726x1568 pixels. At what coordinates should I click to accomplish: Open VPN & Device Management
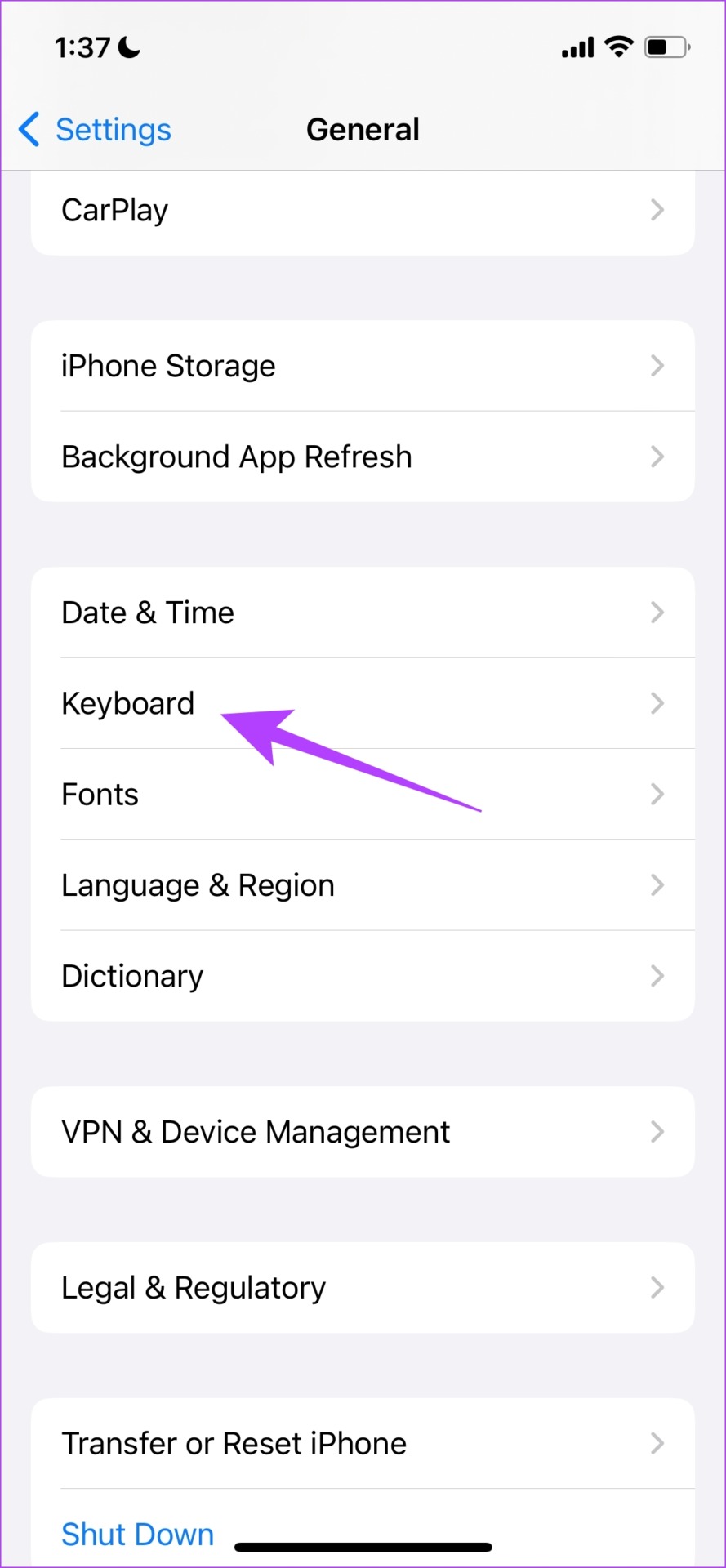363,1132
